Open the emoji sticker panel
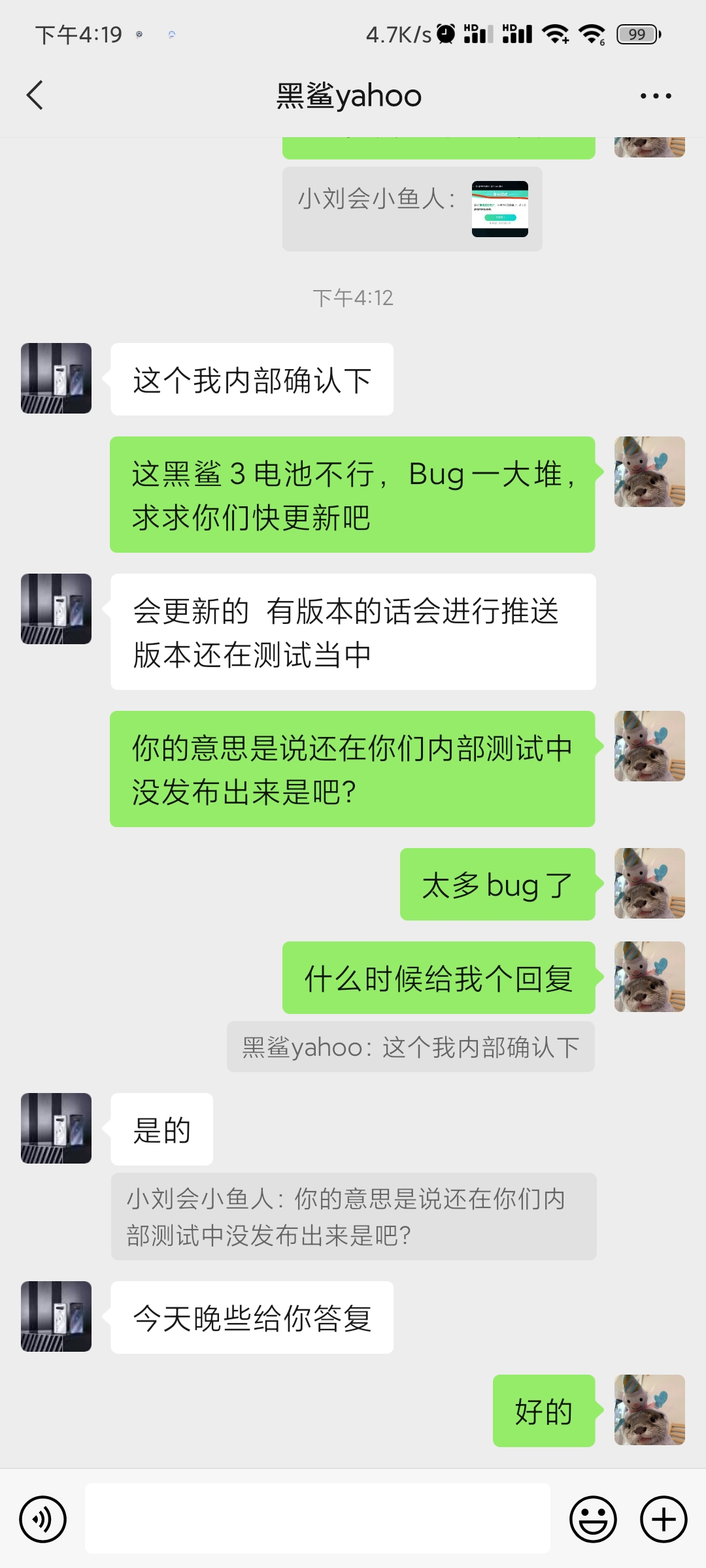Image resolution: width=706 pixels, height=1568 pixels. tap(593, 1519)
